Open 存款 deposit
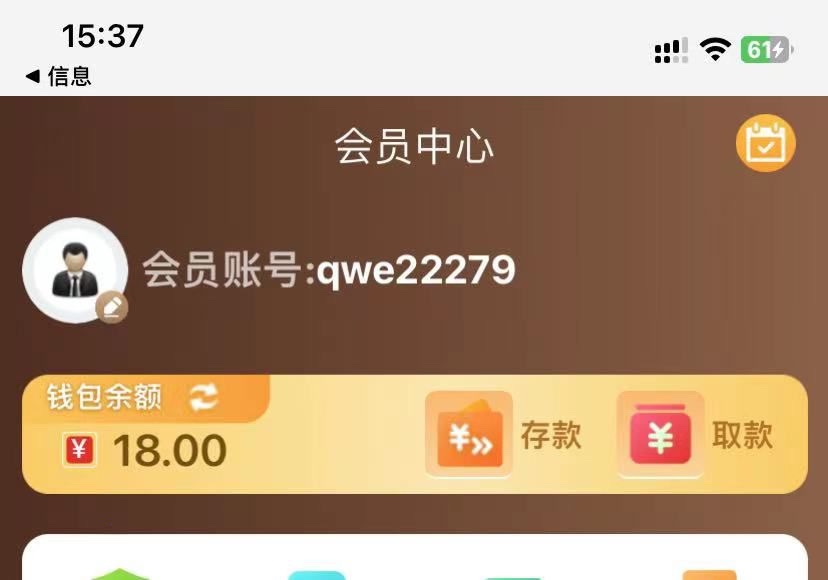The width and height of the screenshot is (828, 580). point(505,436)
